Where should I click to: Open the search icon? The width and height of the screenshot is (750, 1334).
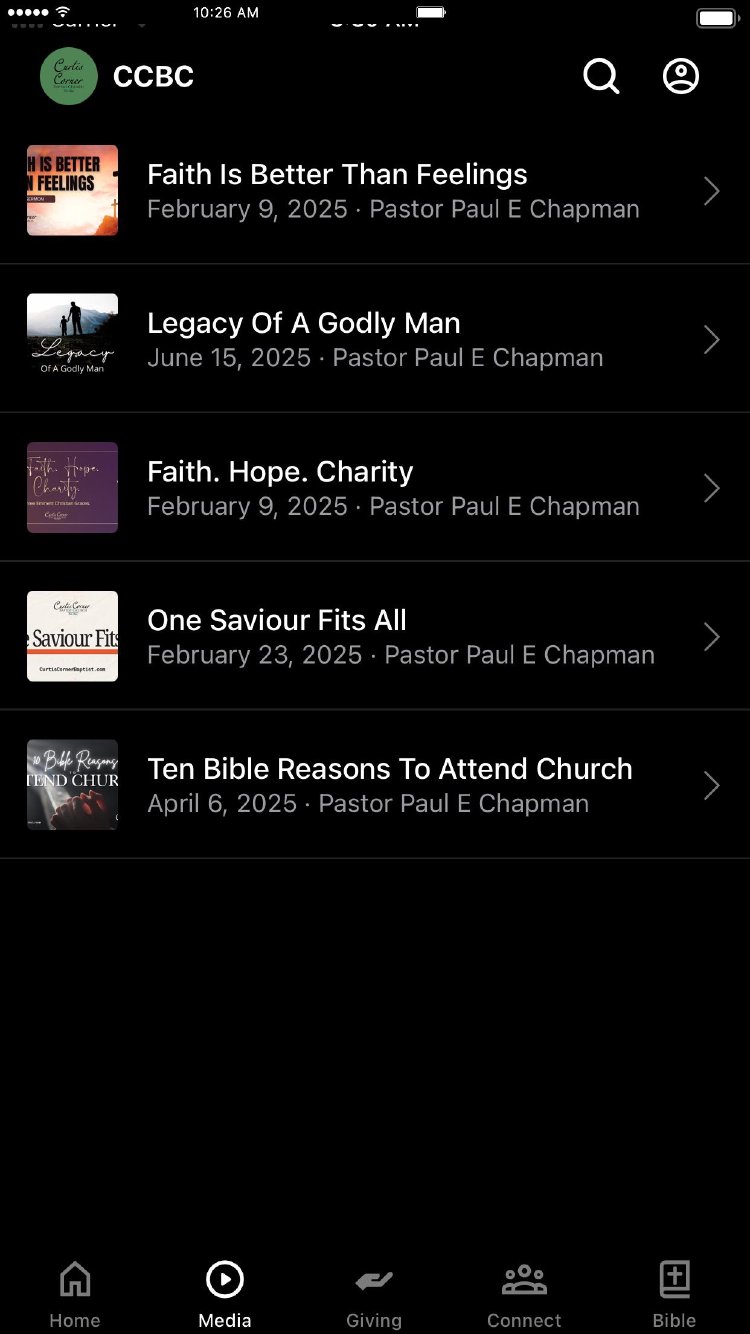pyautogui.click(x=601, y=76)
